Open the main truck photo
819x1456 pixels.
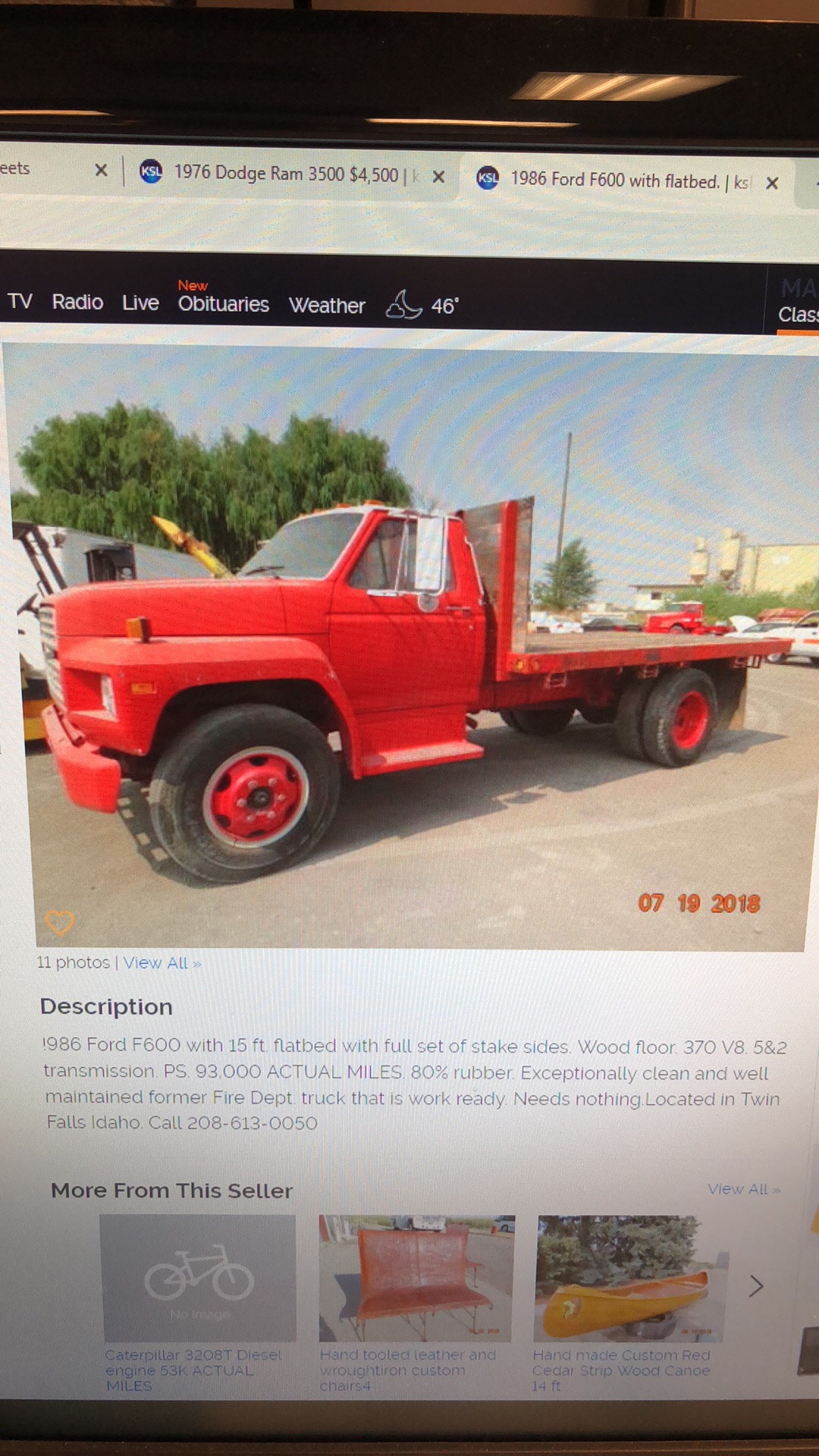[409, 645]
